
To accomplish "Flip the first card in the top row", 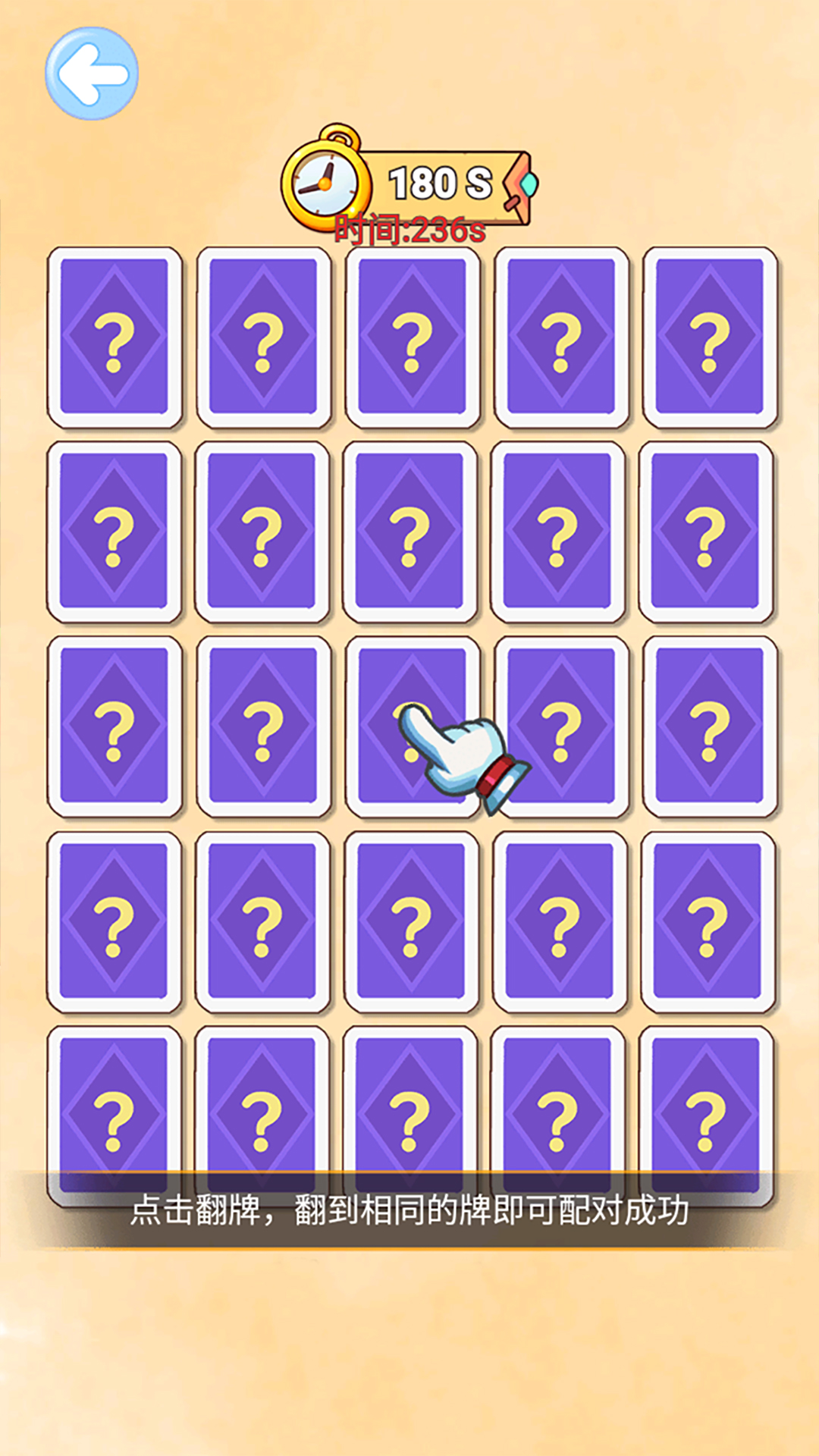I will [x=115, y=337].
